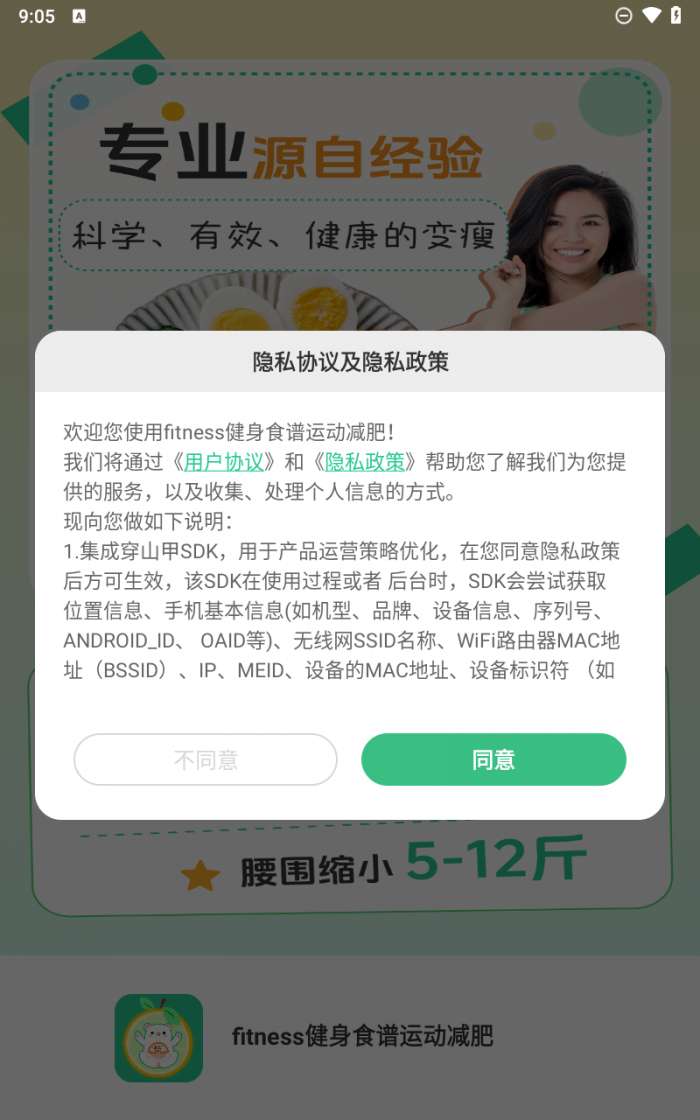The height and width of the screenshot is (1120, 700).
Task: Tap the 同意 button to accept
Action: coord(493,760)
